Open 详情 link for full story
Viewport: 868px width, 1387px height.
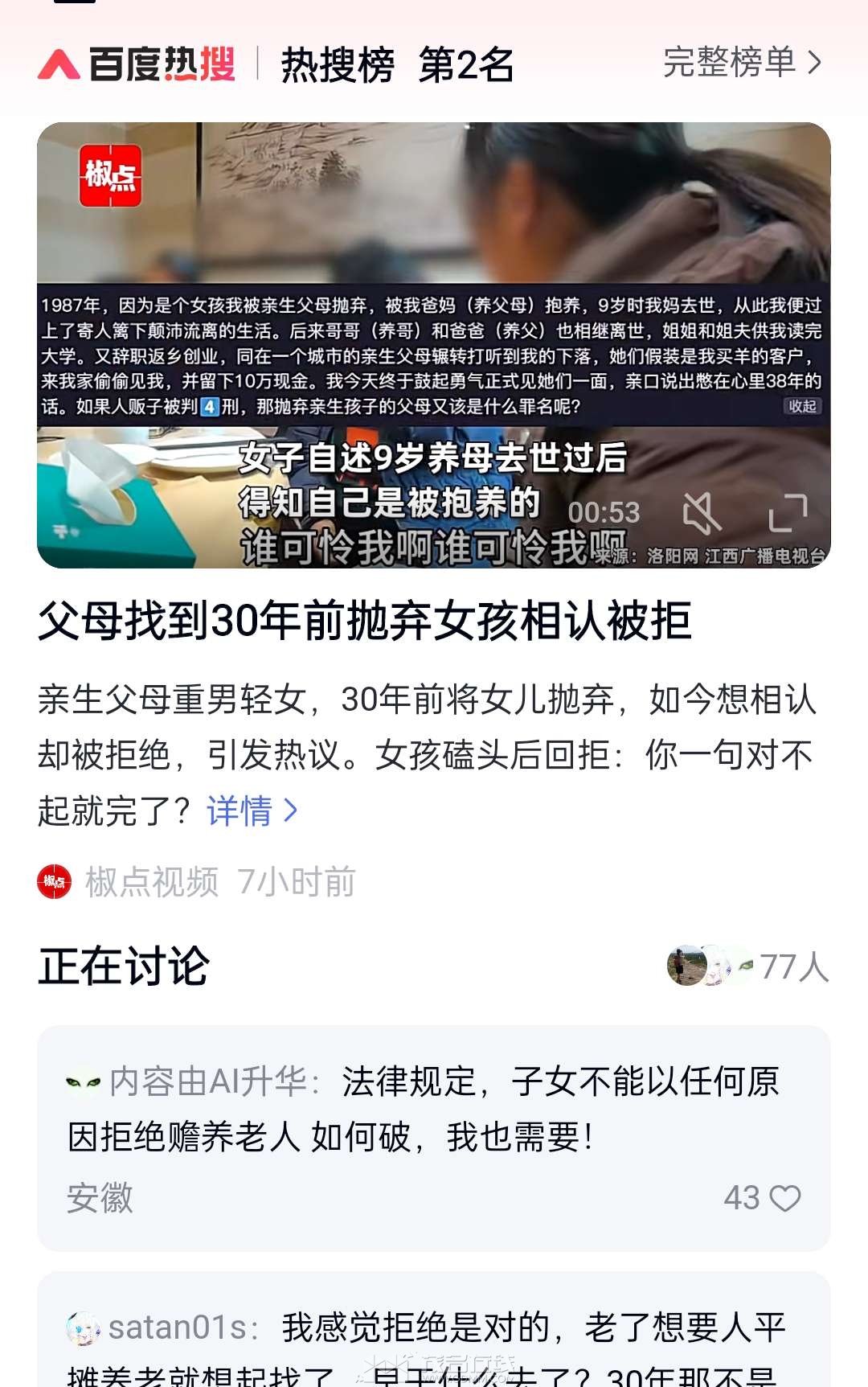tap(252, 810)
